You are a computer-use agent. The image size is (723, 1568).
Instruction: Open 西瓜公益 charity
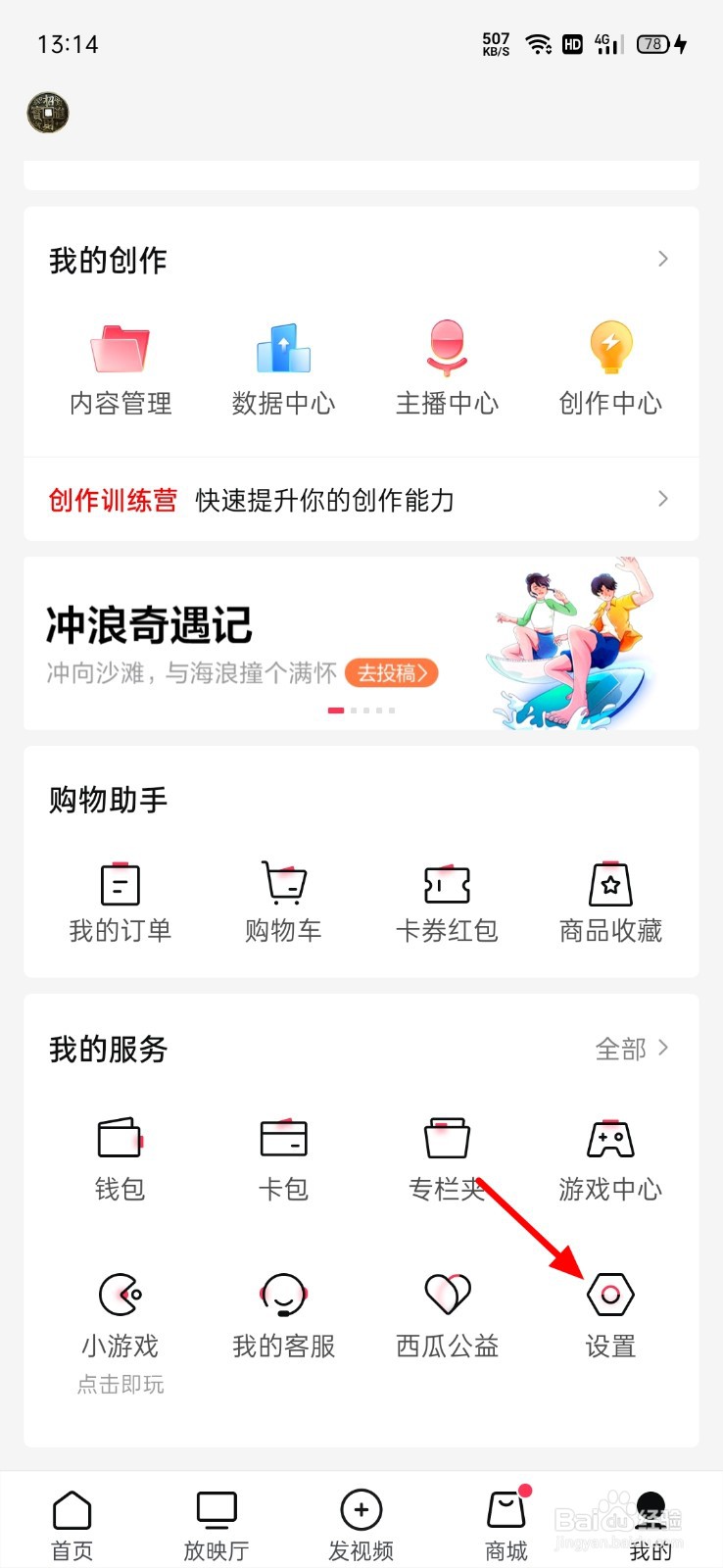pyautogui.click(x=446, y=1313)
